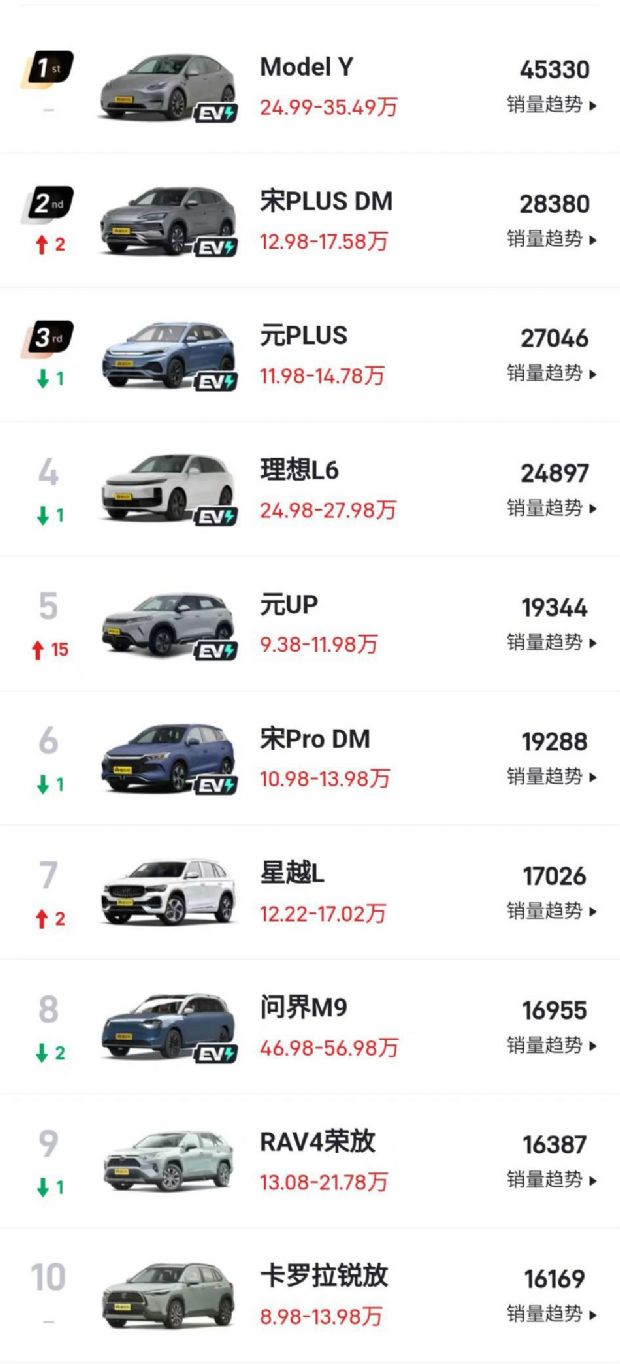Check the sales trend for RAV4荣放
The image size is (620, 1364).
551,1180
